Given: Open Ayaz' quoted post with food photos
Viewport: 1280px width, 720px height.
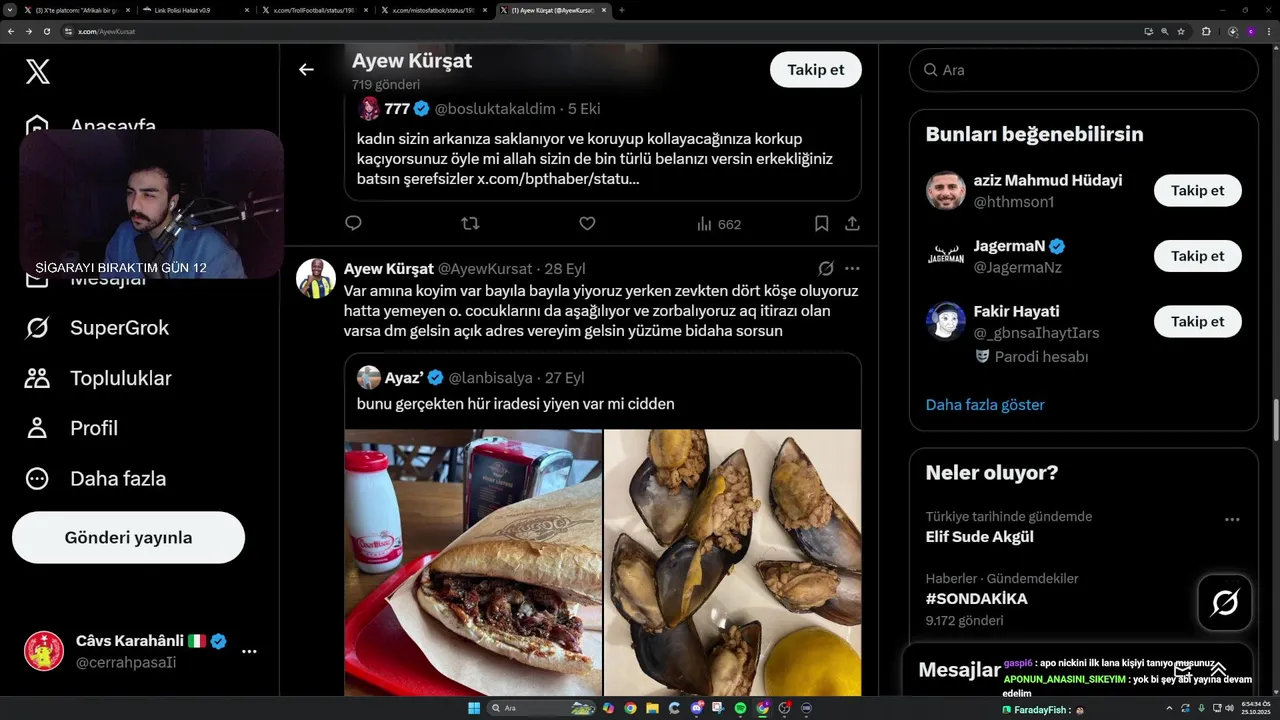Looking at the screenshot, I should click(602, 404).
